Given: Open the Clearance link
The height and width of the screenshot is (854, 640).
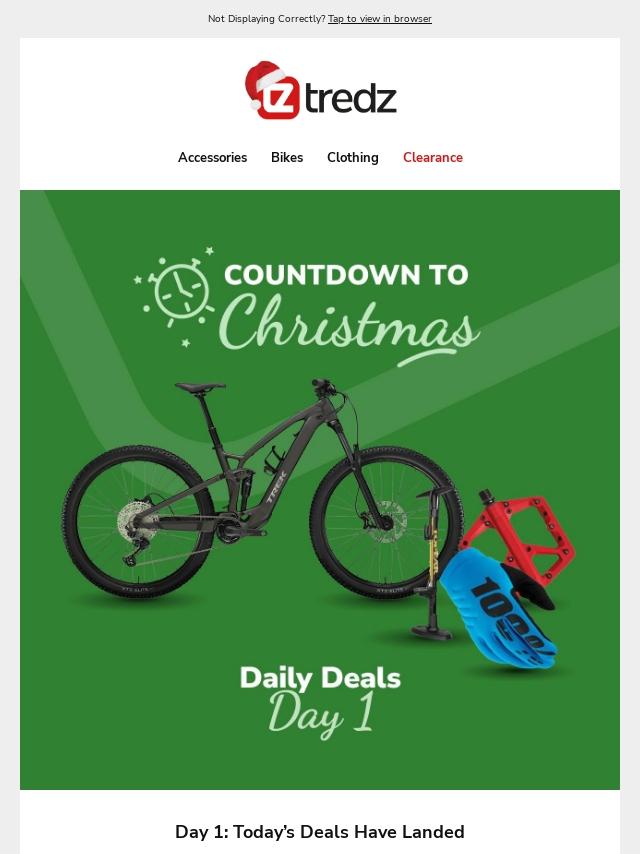Looking at the screenshot, I should (x=432, y=158).
